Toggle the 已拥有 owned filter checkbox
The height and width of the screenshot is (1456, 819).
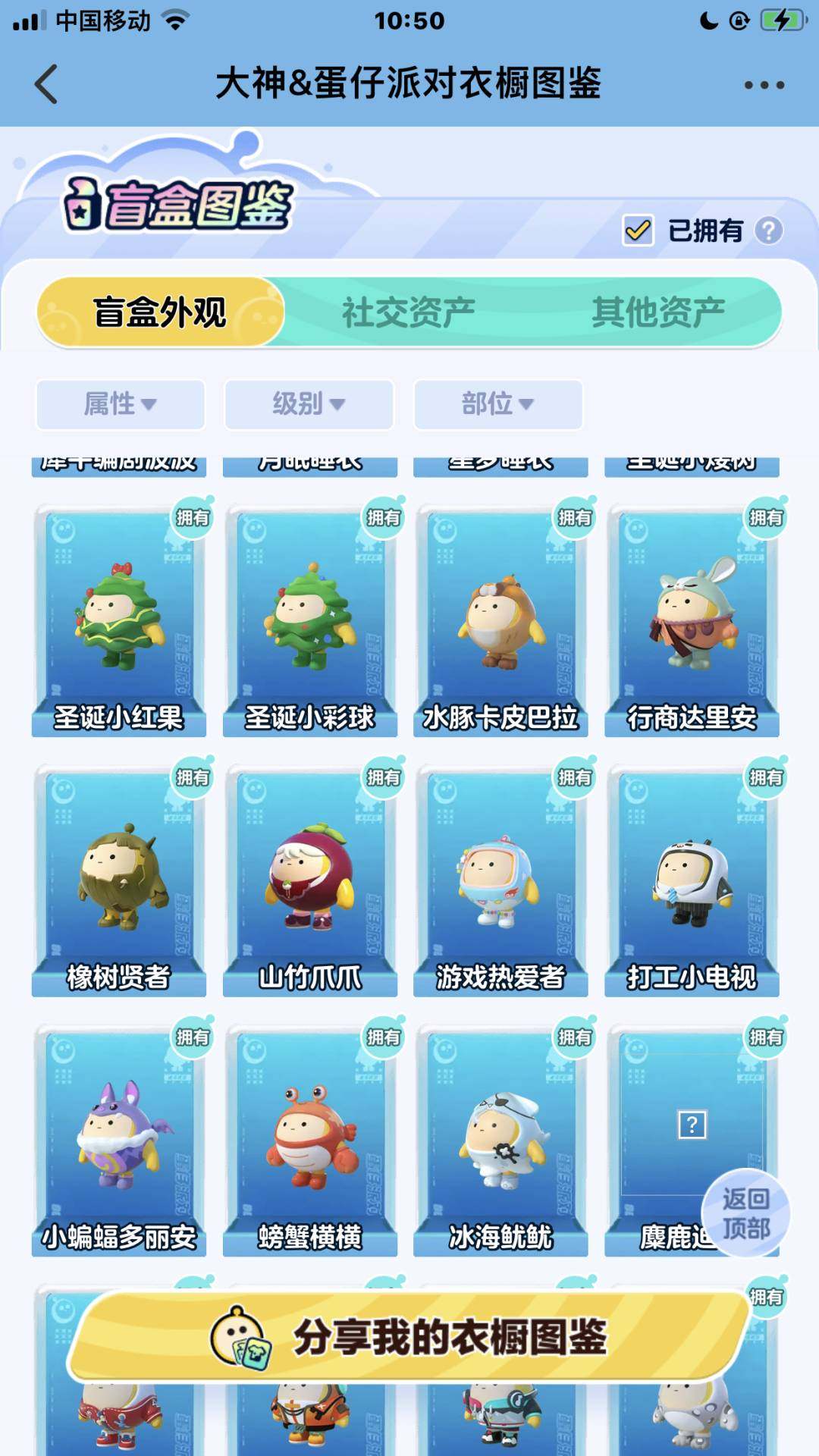[x=638, y=232]
